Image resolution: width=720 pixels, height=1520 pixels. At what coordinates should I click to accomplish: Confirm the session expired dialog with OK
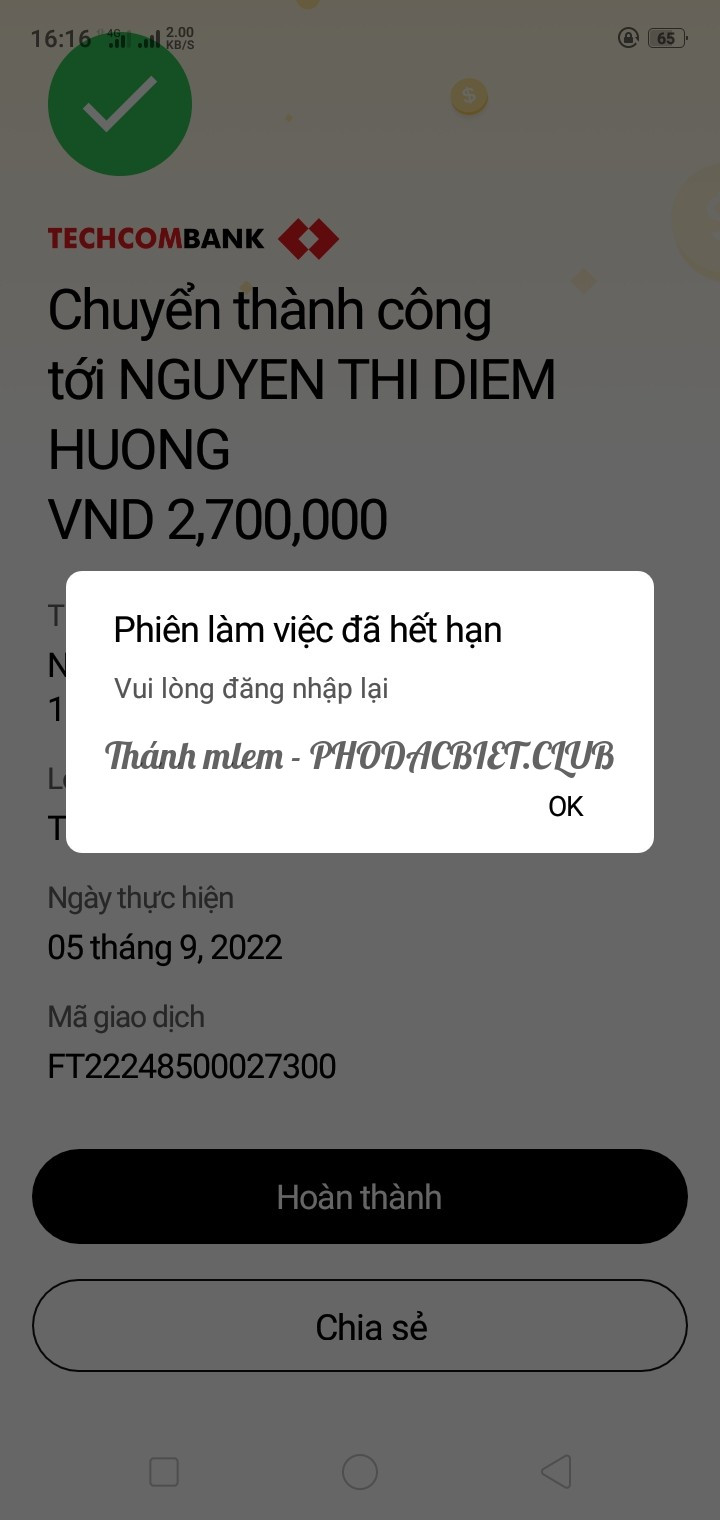point(565,806)
